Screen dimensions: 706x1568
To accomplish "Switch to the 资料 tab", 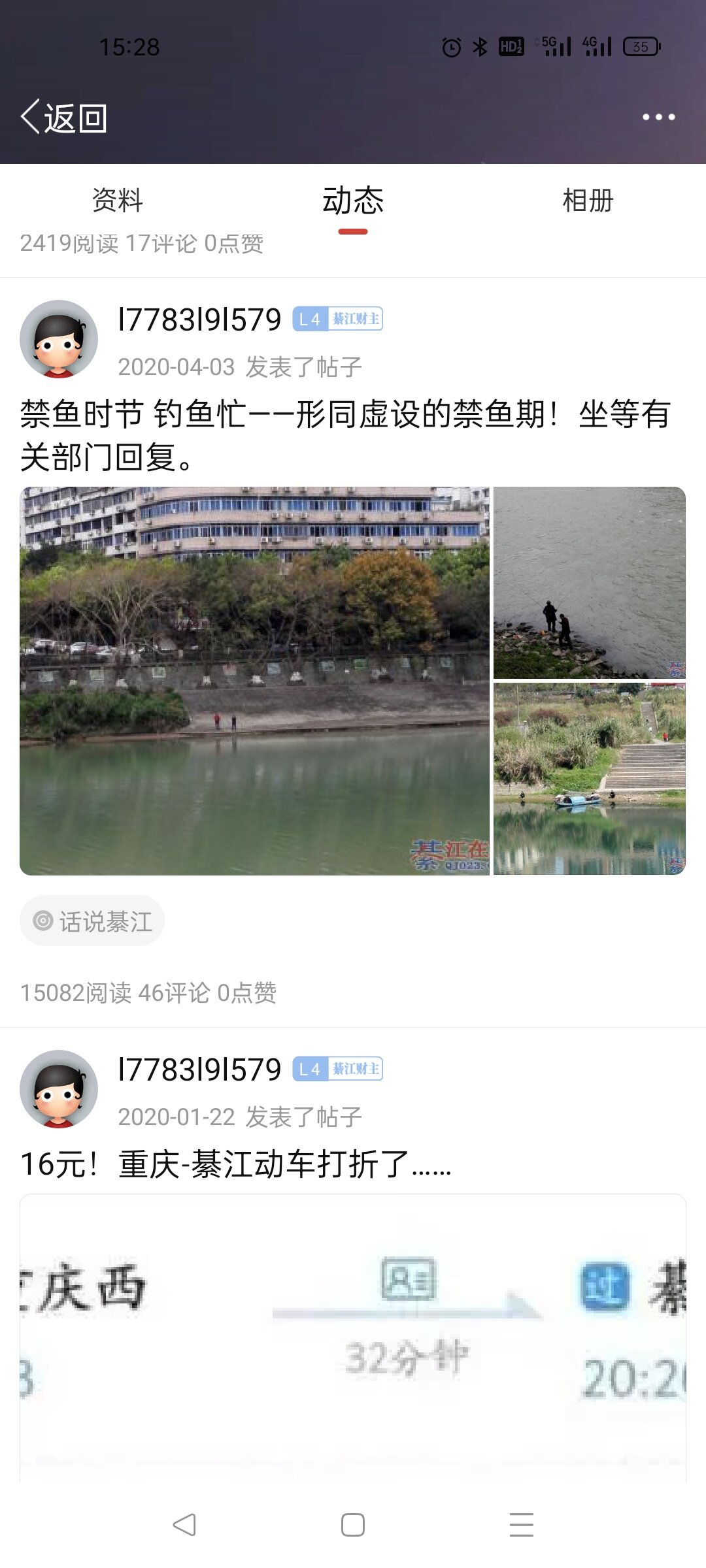I will coord(118,201).
